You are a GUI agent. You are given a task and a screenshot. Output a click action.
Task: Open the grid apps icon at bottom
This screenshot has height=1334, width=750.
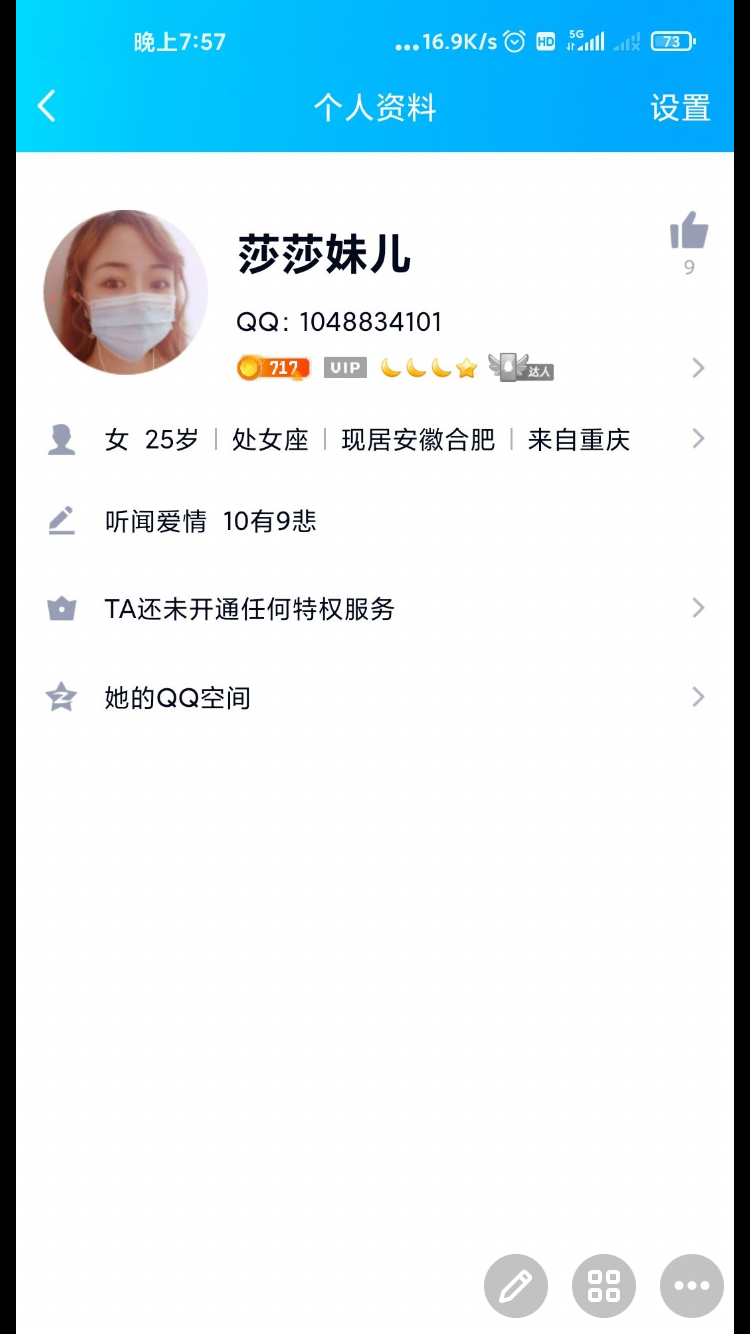[603, 1285]
